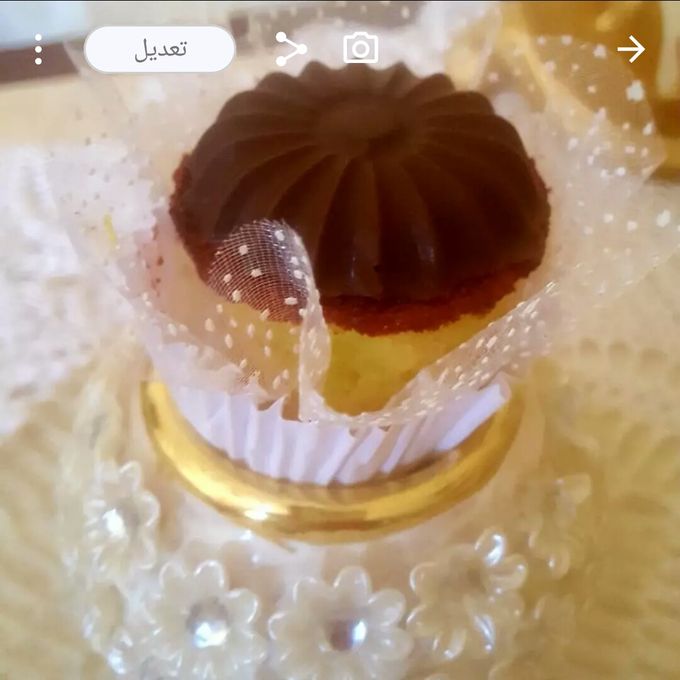Share this photo

[290, 49]
